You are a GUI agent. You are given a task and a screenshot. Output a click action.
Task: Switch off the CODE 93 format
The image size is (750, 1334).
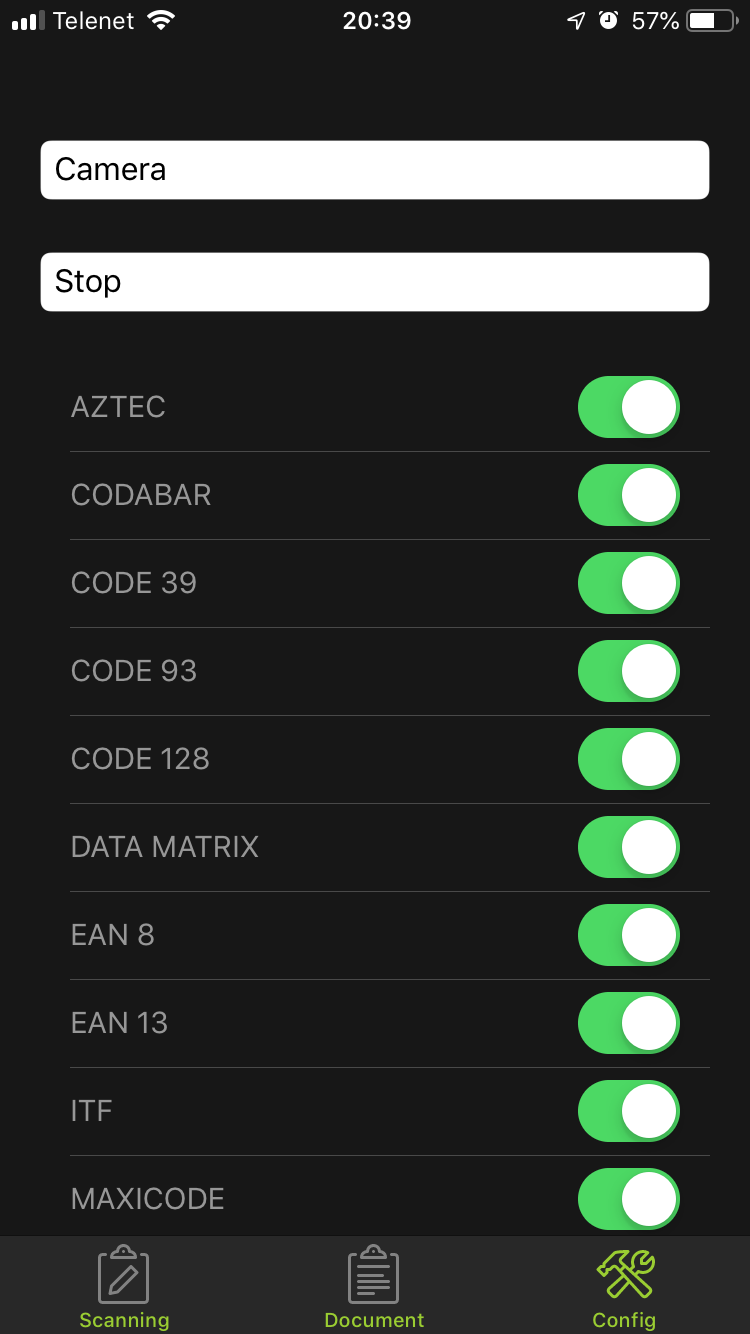[628, 671]
